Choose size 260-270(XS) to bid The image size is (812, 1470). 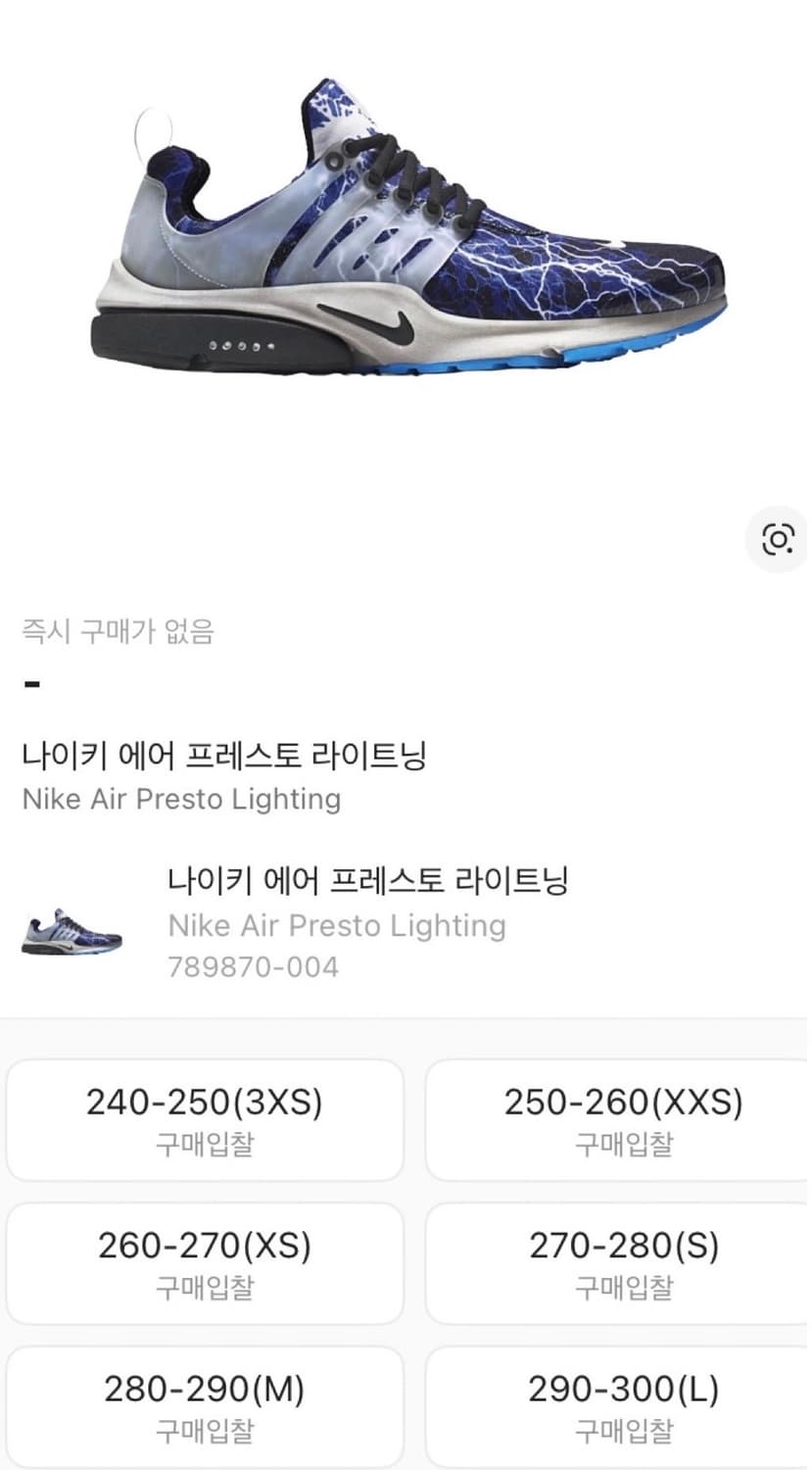(205, 1262)
